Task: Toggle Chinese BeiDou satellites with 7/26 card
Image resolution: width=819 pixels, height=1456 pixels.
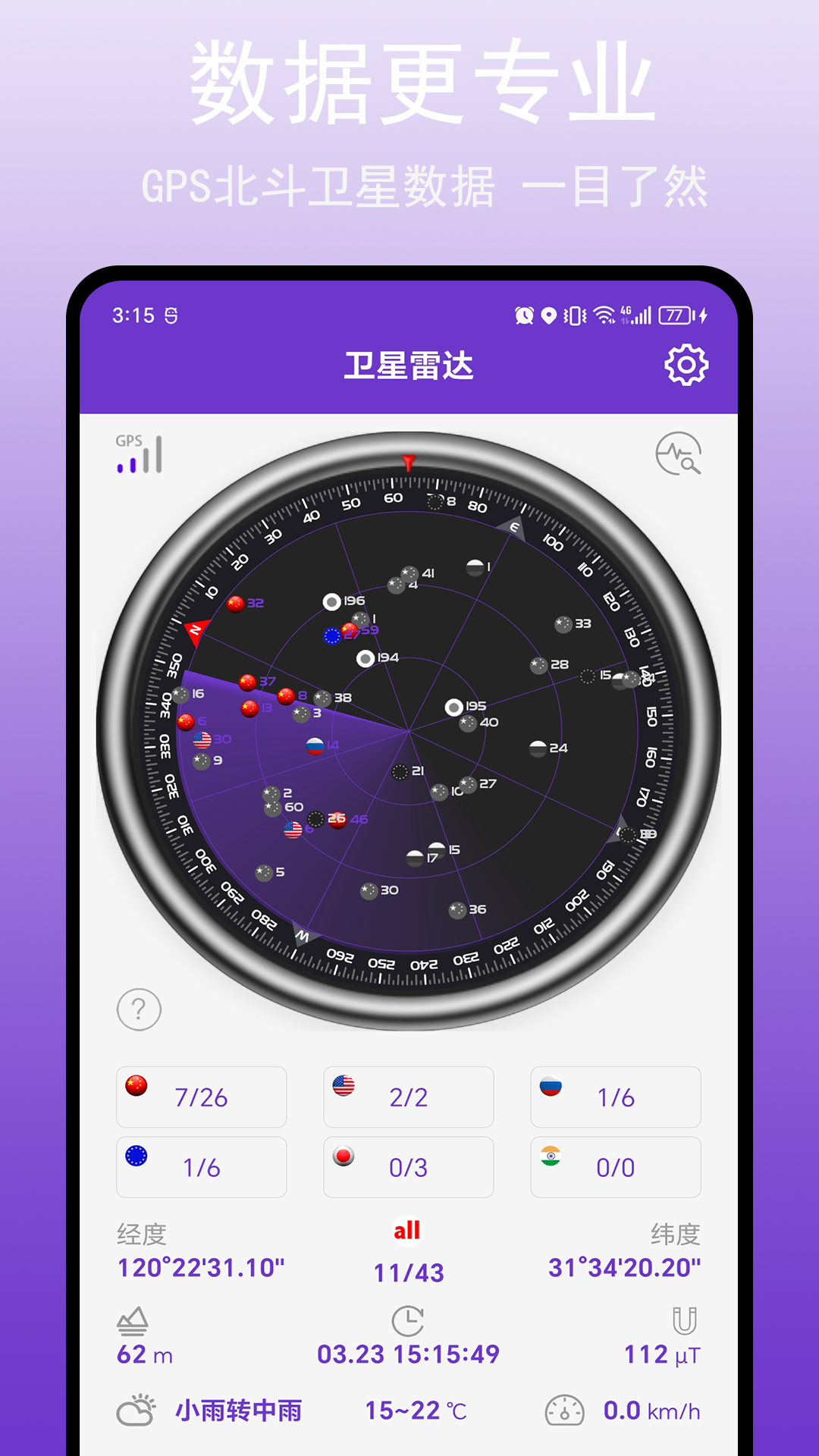Action: 201,1097
